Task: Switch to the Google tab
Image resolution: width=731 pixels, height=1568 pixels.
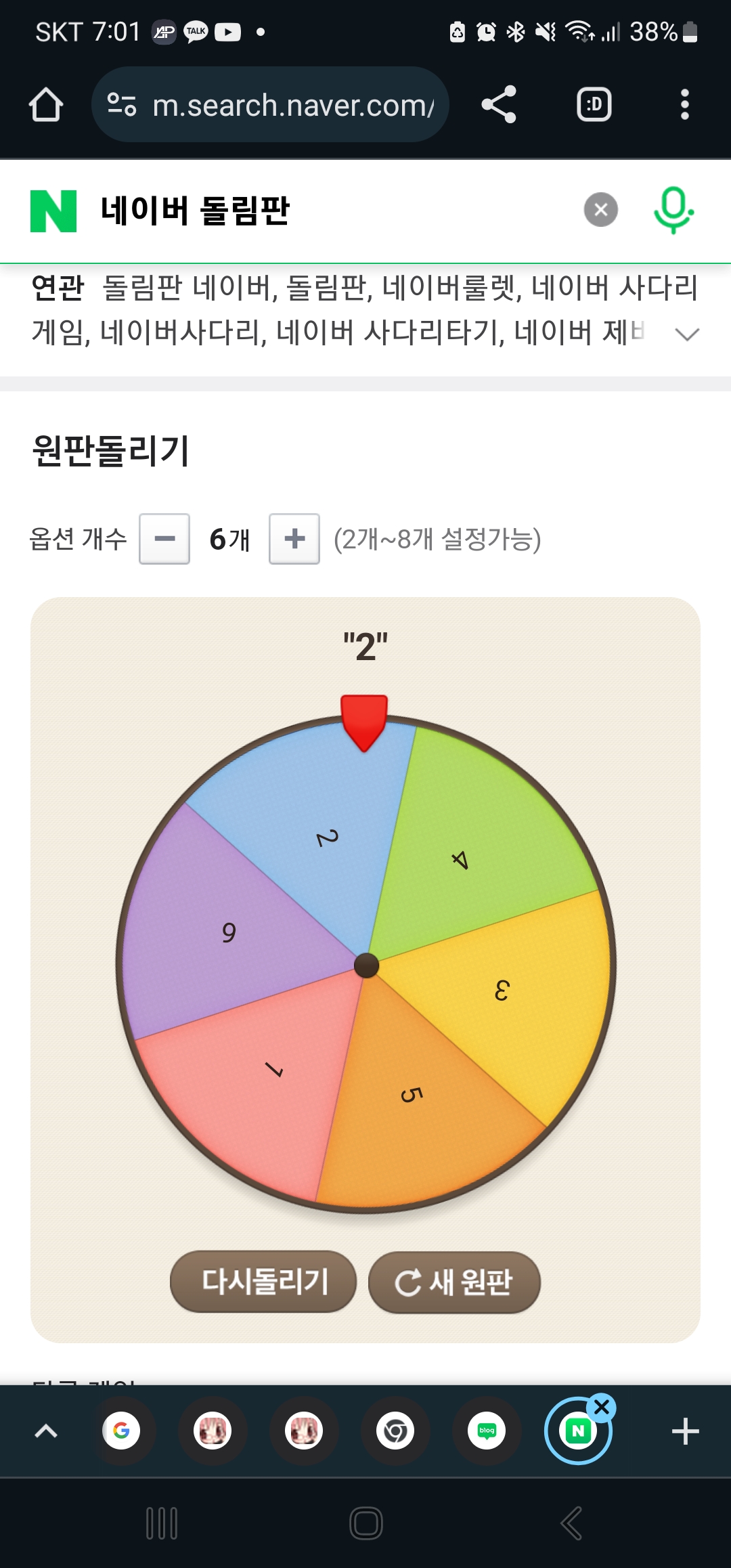Action: (121, 1431)
